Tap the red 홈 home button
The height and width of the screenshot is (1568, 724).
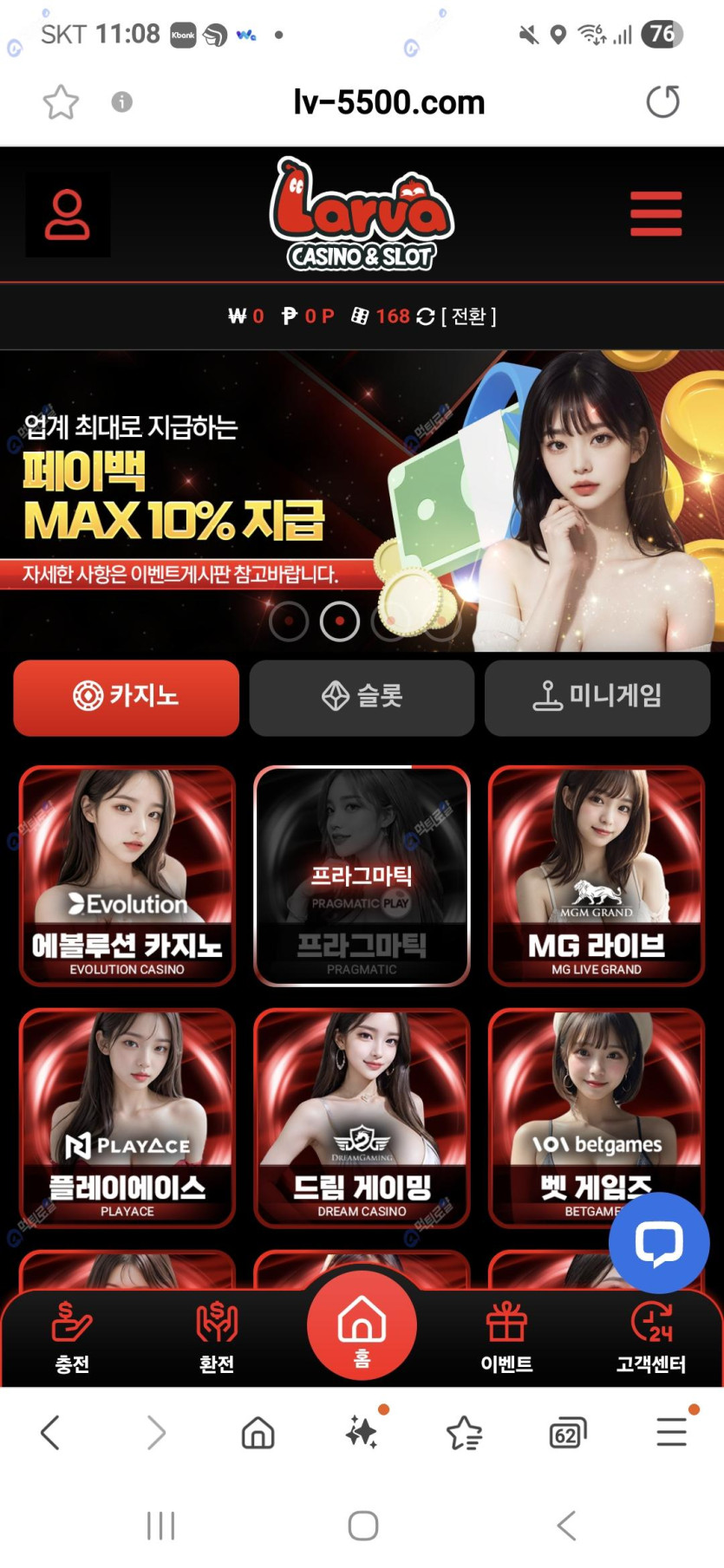(362, 1326)
